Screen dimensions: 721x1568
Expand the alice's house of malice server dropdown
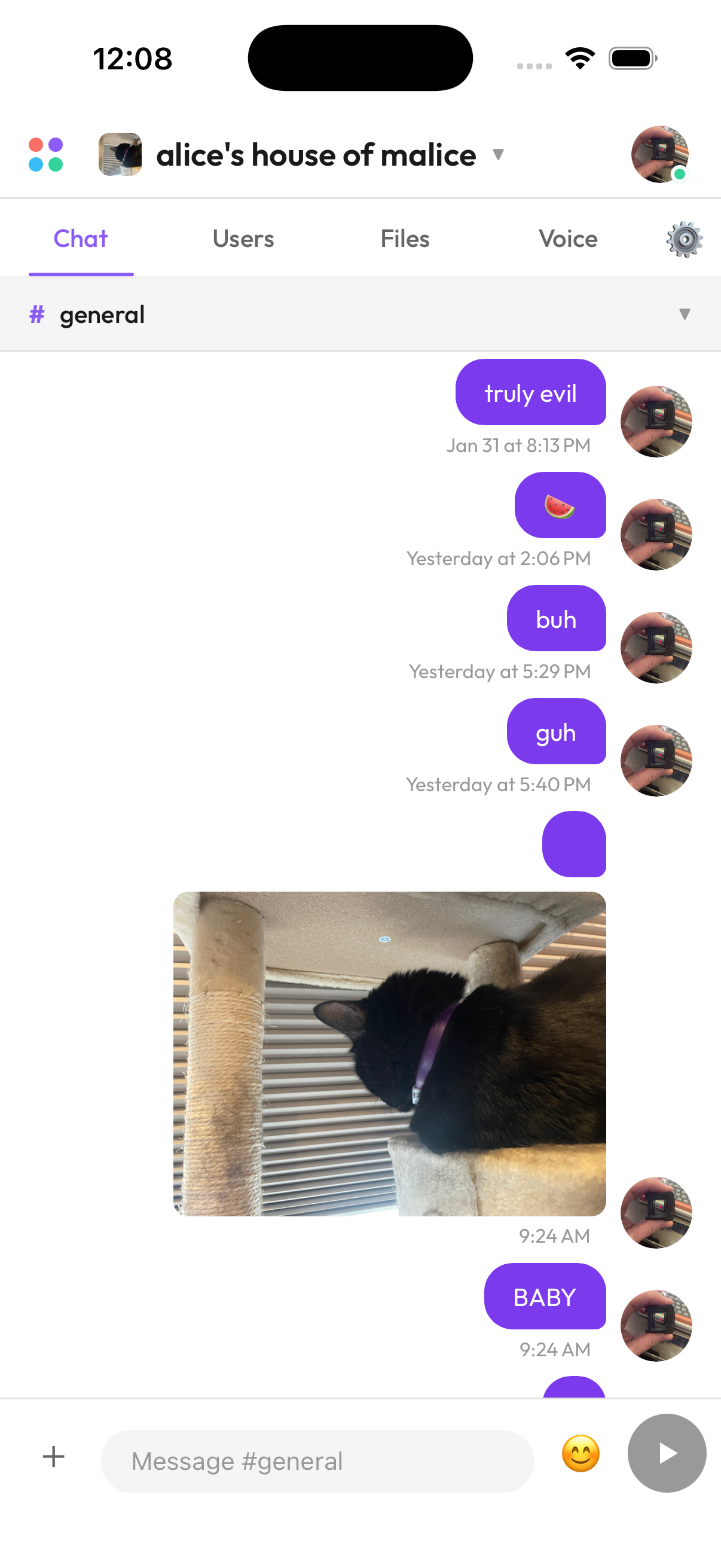pyautogui.click(x=497, y=155)
